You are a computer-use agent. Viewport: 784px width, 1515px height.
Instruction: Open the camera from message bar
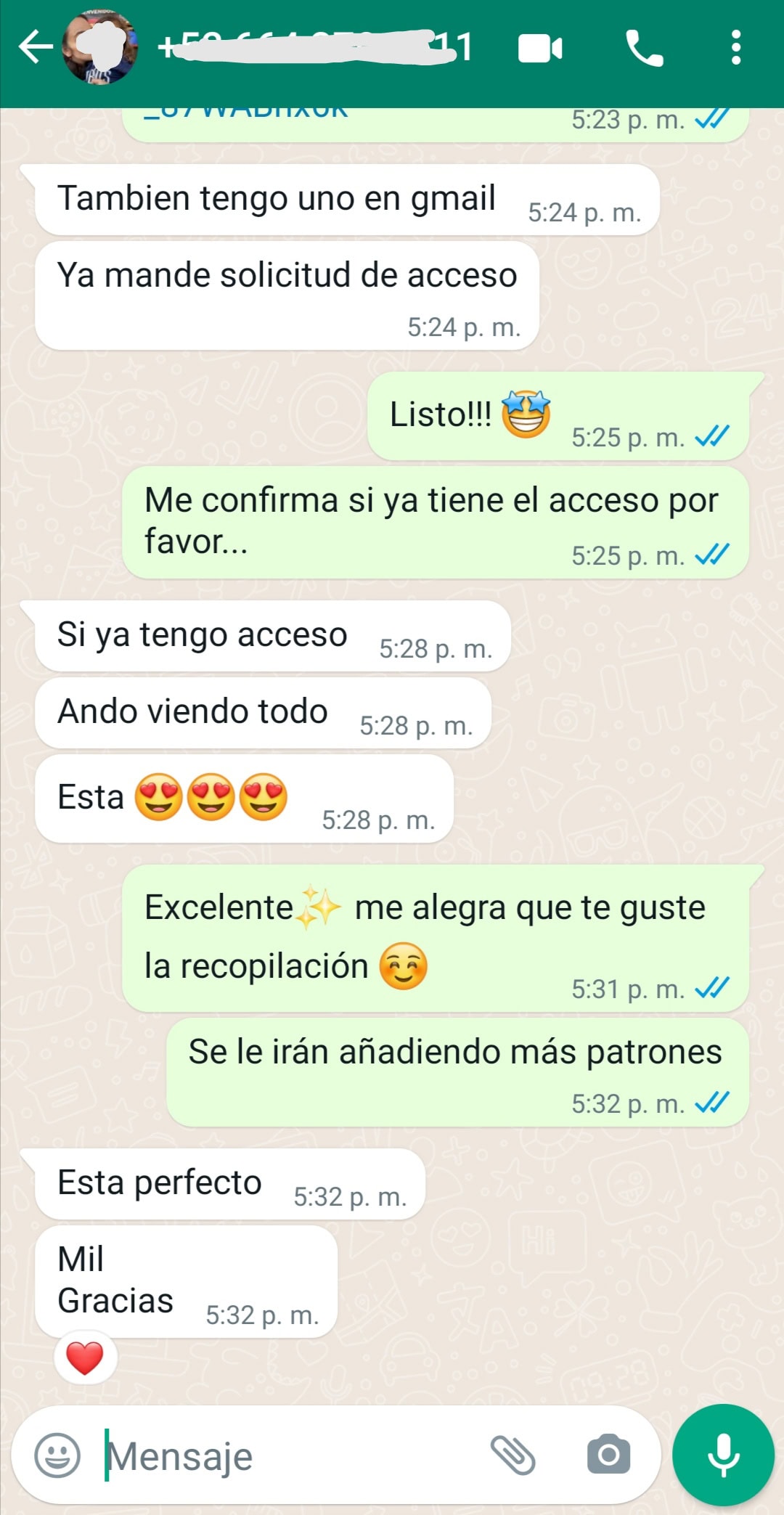click(x=608, y=1455)
